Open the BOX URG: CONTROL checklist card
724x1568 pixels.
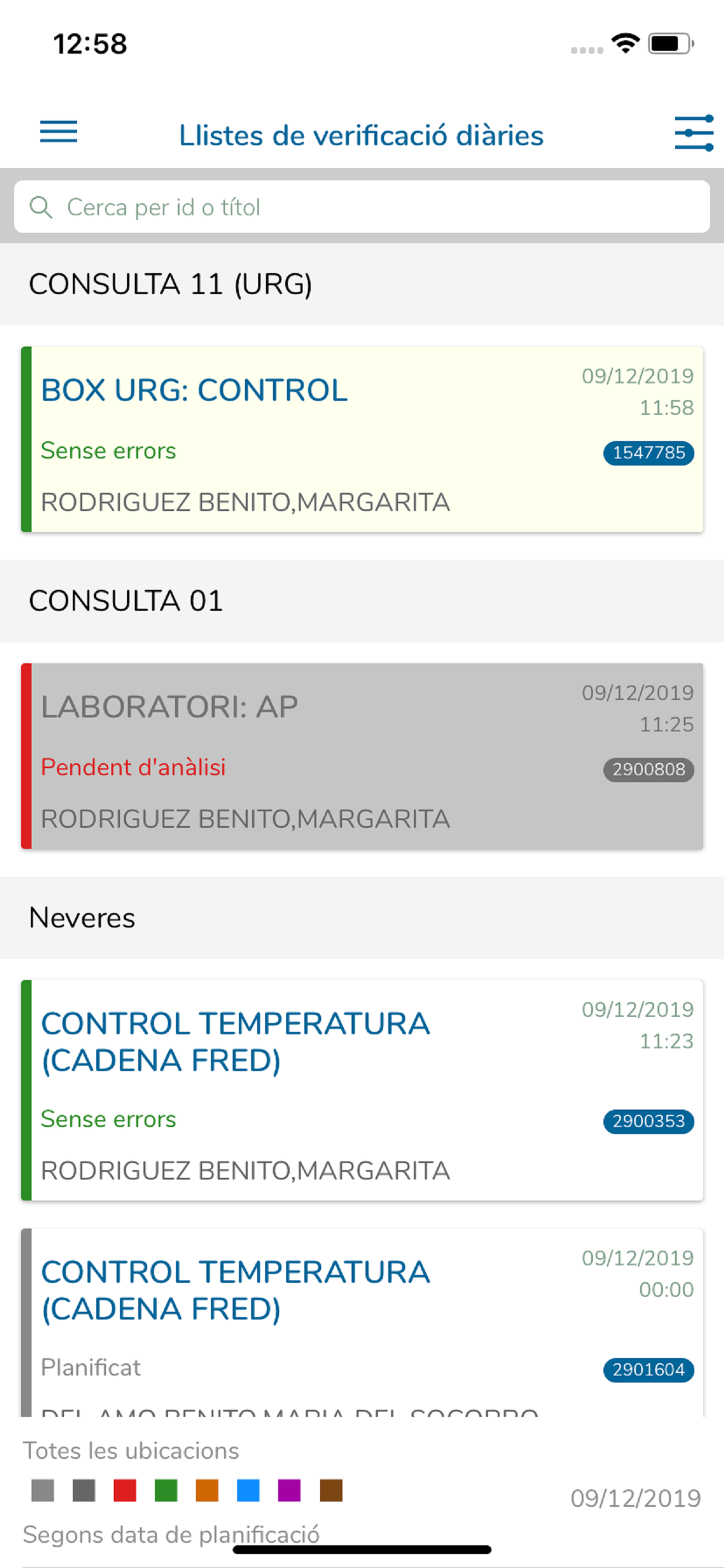(x=362, y=439)
